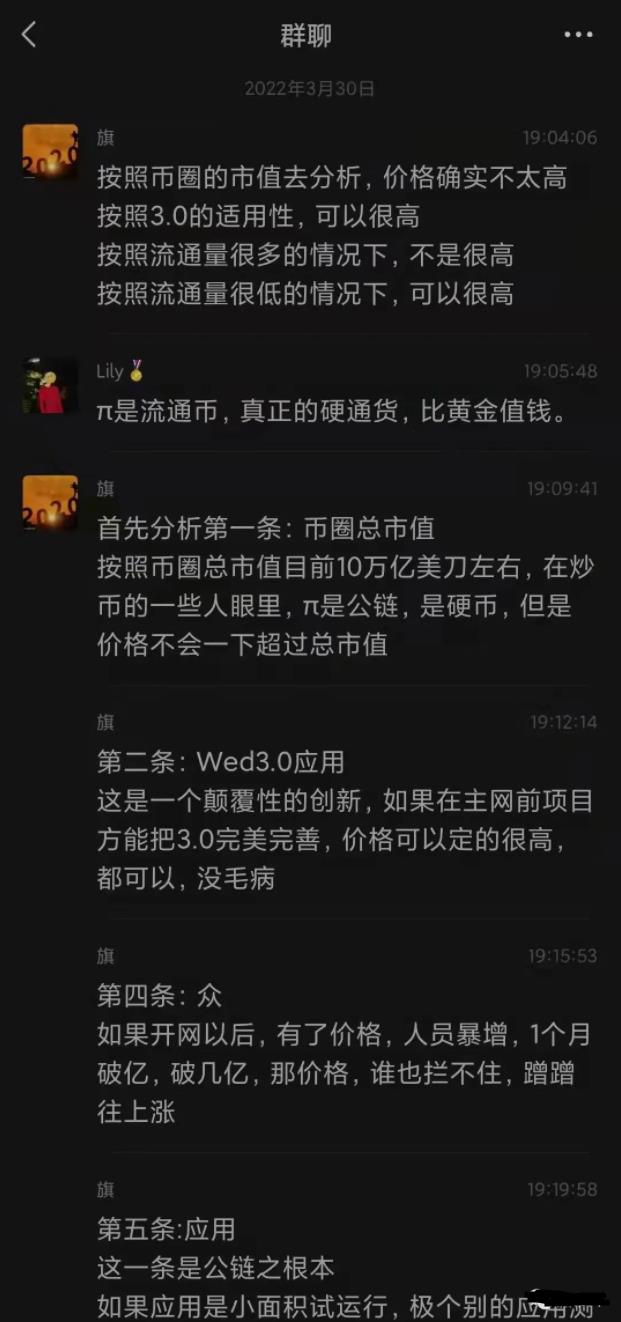The height and width of the screenshot is (1322, 621).
Task: Open 旗's avatar on the 19:04:06 message
Action: tap(50, 151)
